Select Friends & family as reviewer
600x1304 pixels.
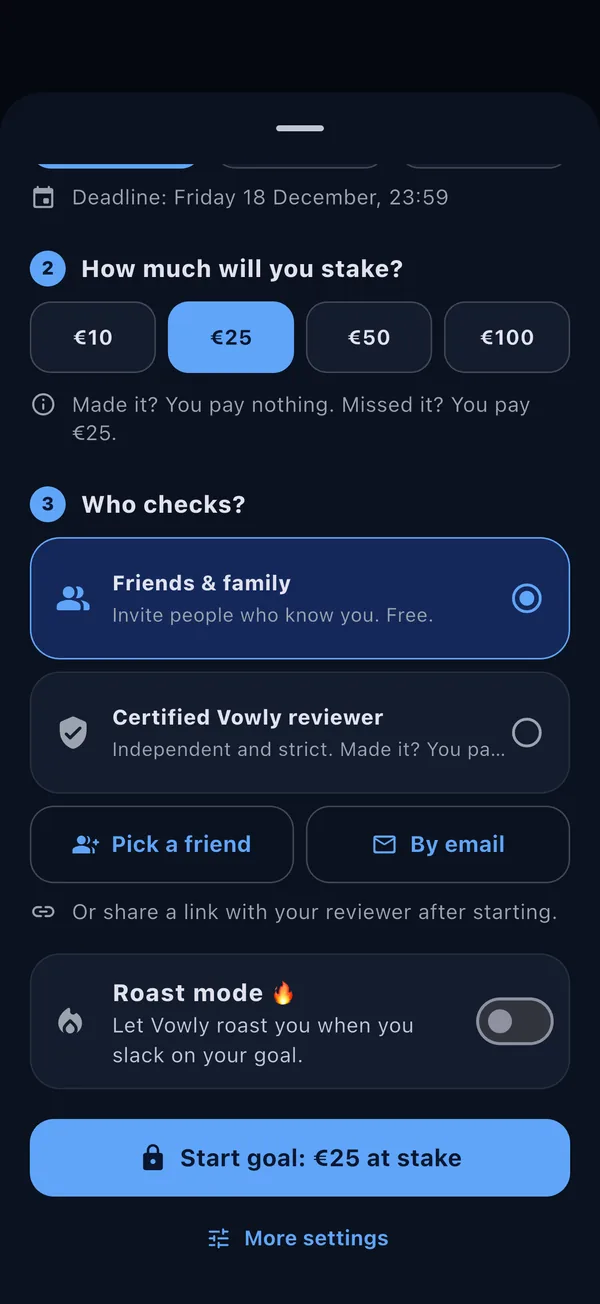(300, 598)
